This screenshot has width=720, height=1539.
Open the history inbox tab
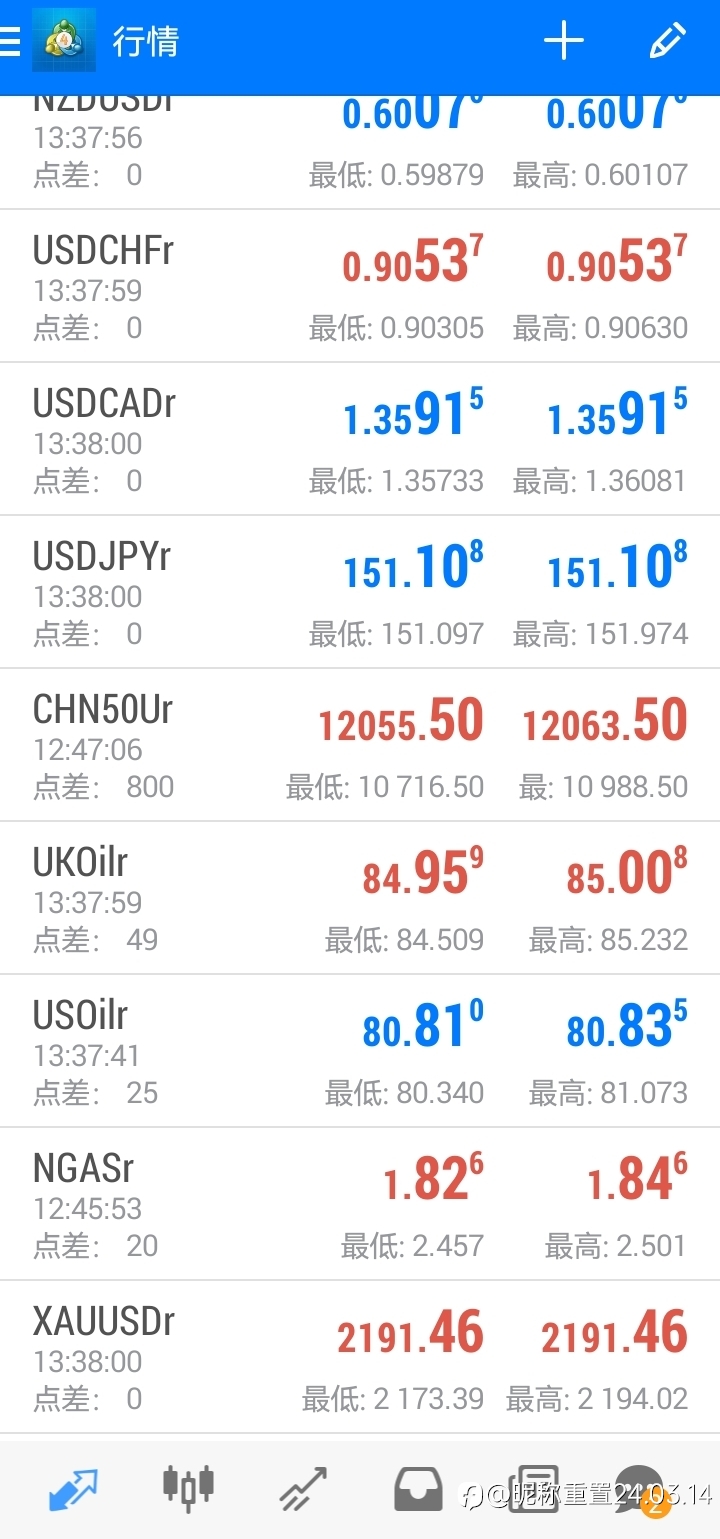point(418,1489)
